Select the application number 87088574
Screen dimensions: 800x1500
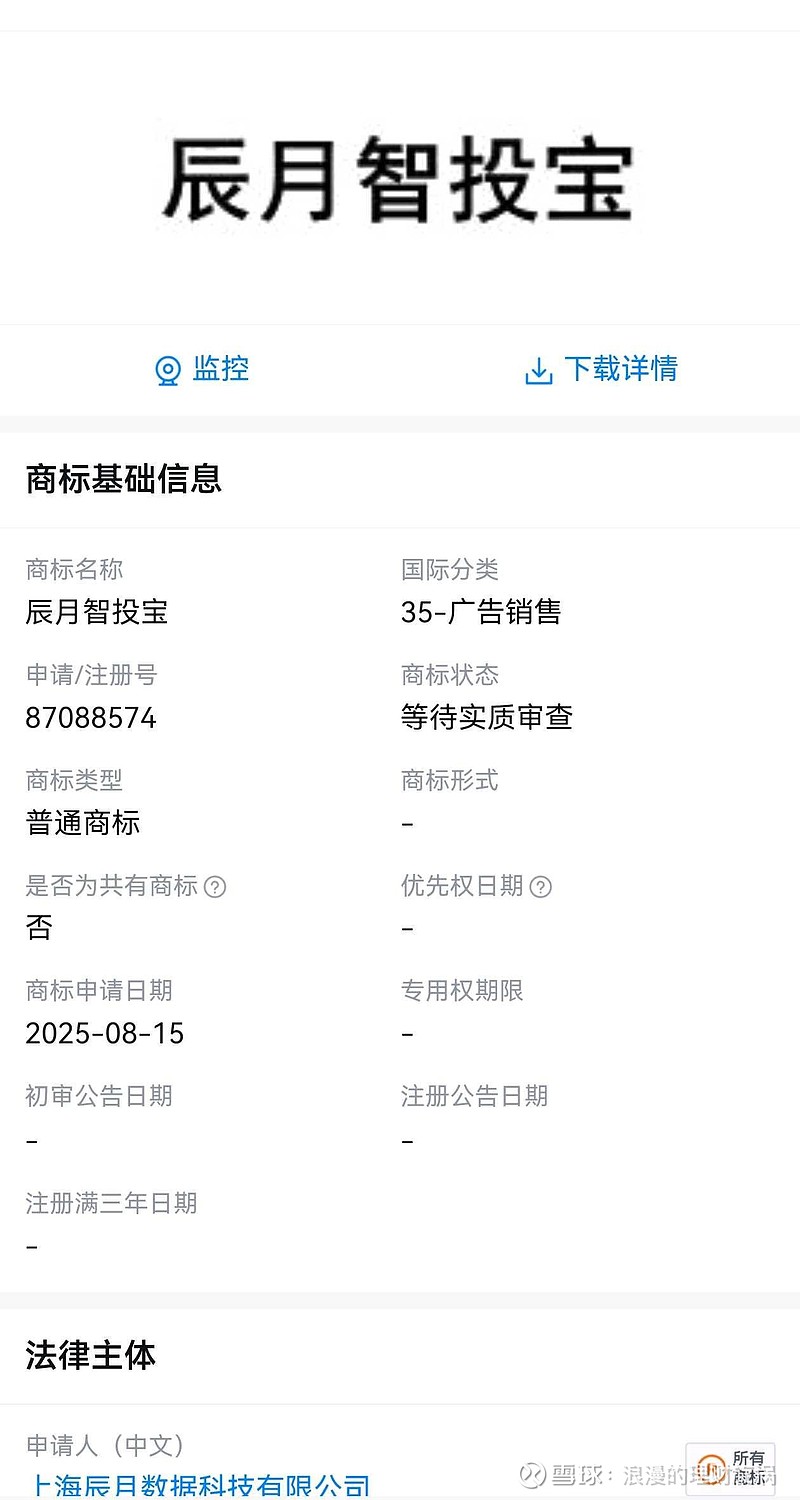tap(90, 717)
